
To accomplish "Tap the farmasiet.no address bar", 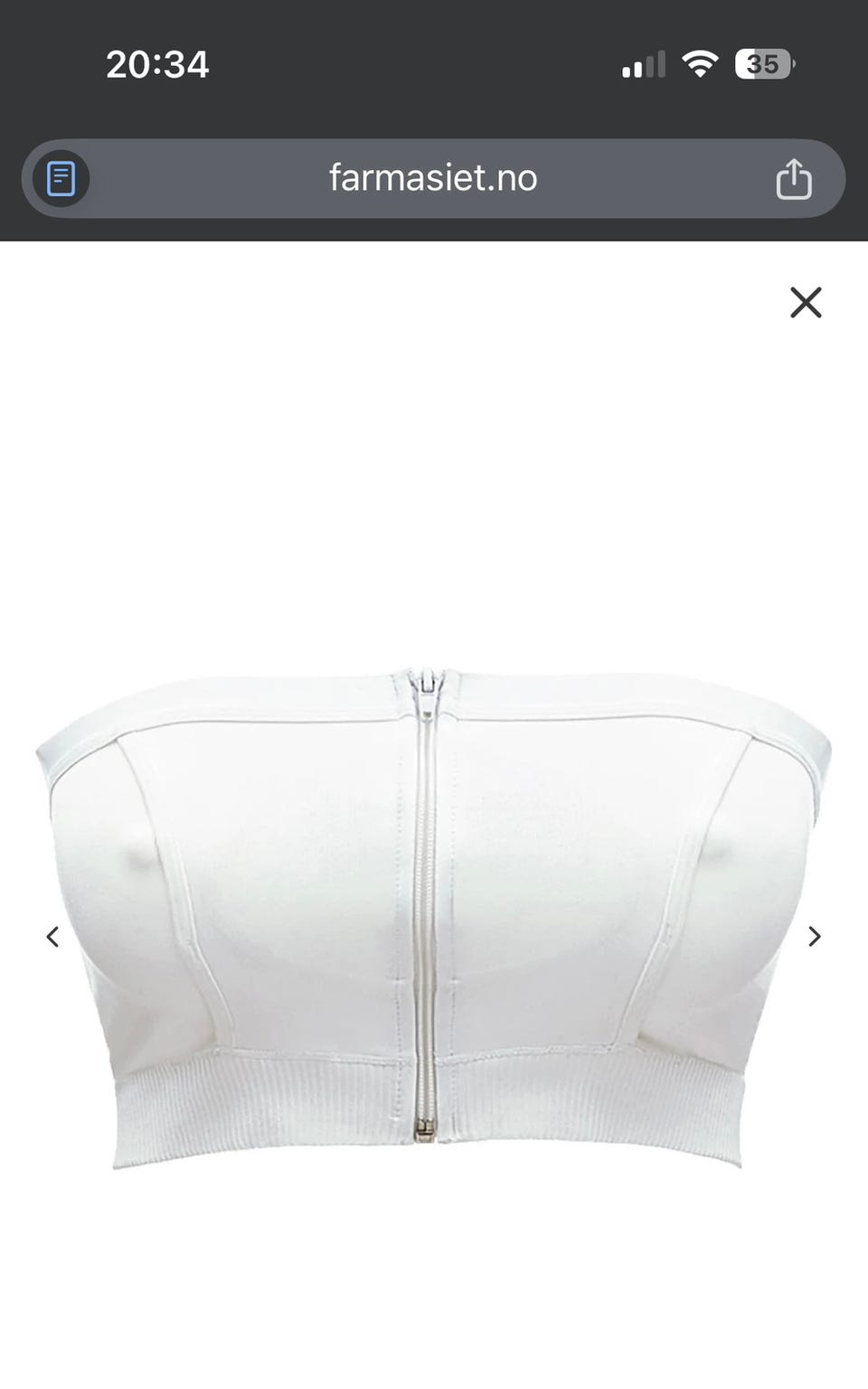I will coord(433,178).
